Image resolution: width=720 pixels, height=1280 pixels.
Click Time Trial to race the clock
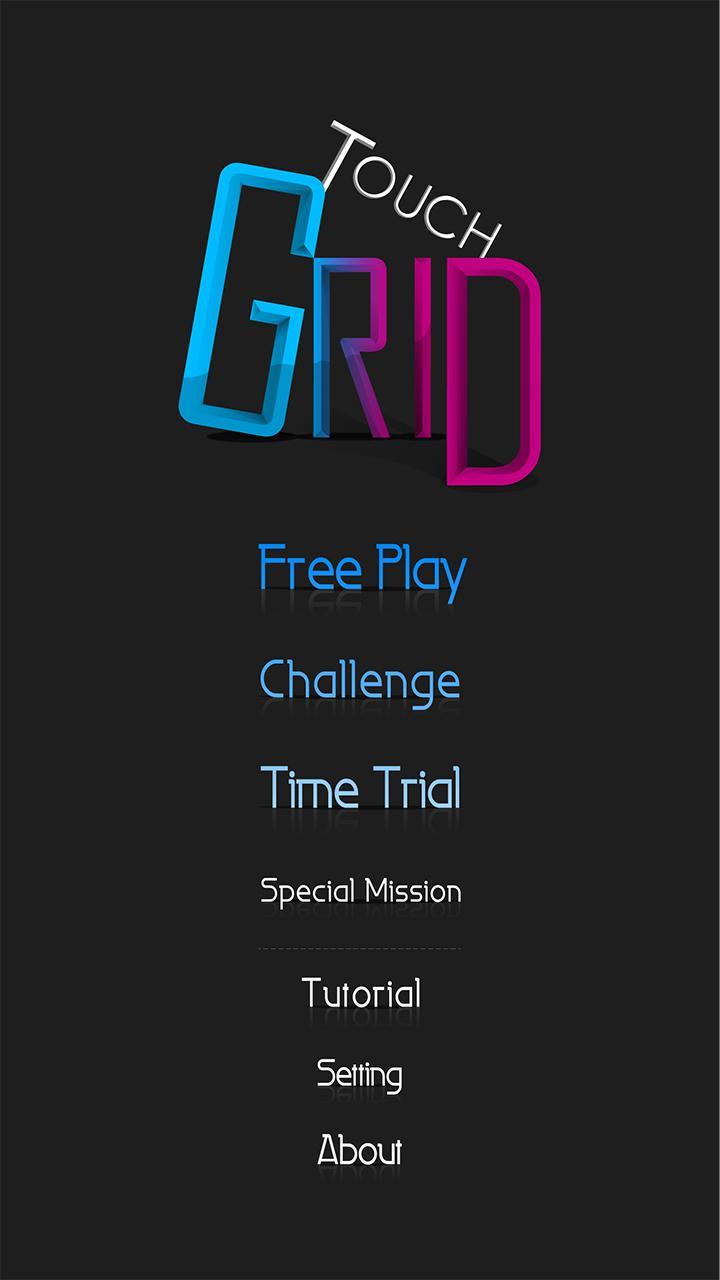tap(360, 789)
